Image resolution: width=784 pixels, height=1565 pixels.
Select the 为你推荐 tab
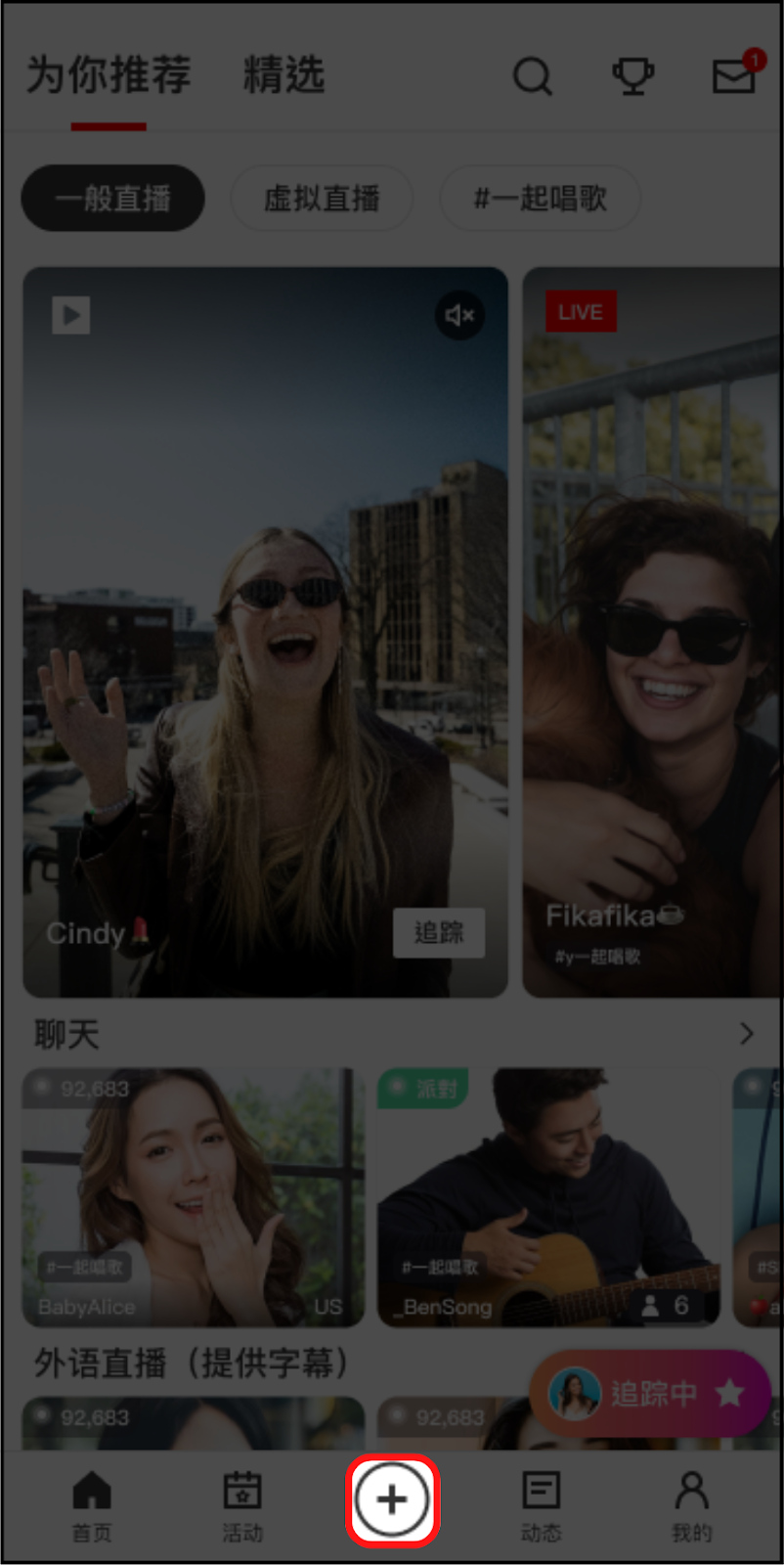[x=109, y=76]
